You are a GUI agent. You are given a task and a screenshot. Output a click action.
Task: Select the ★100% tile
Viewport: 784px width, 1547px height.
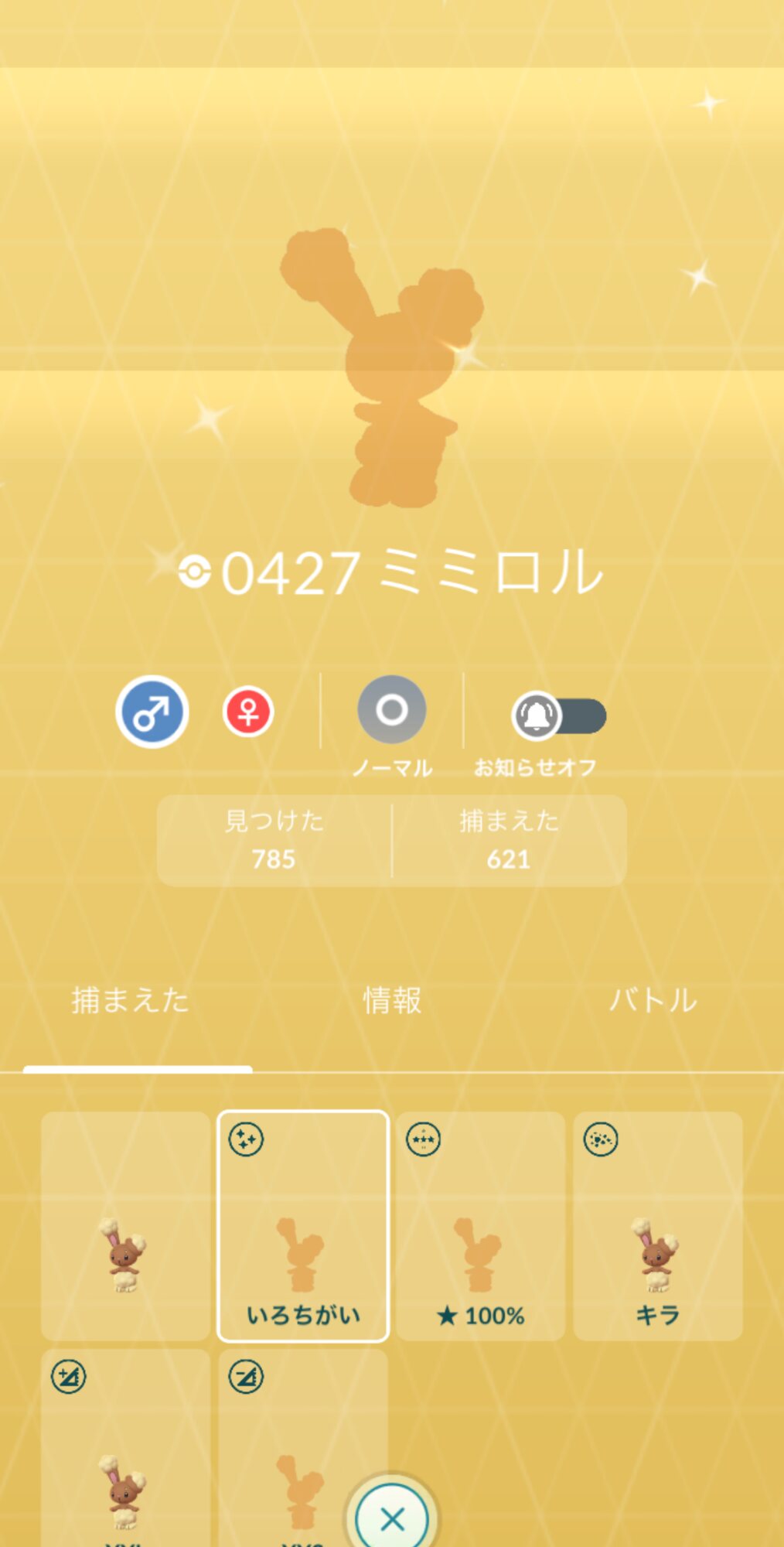pyautogui.click(x=480, y=1226)
